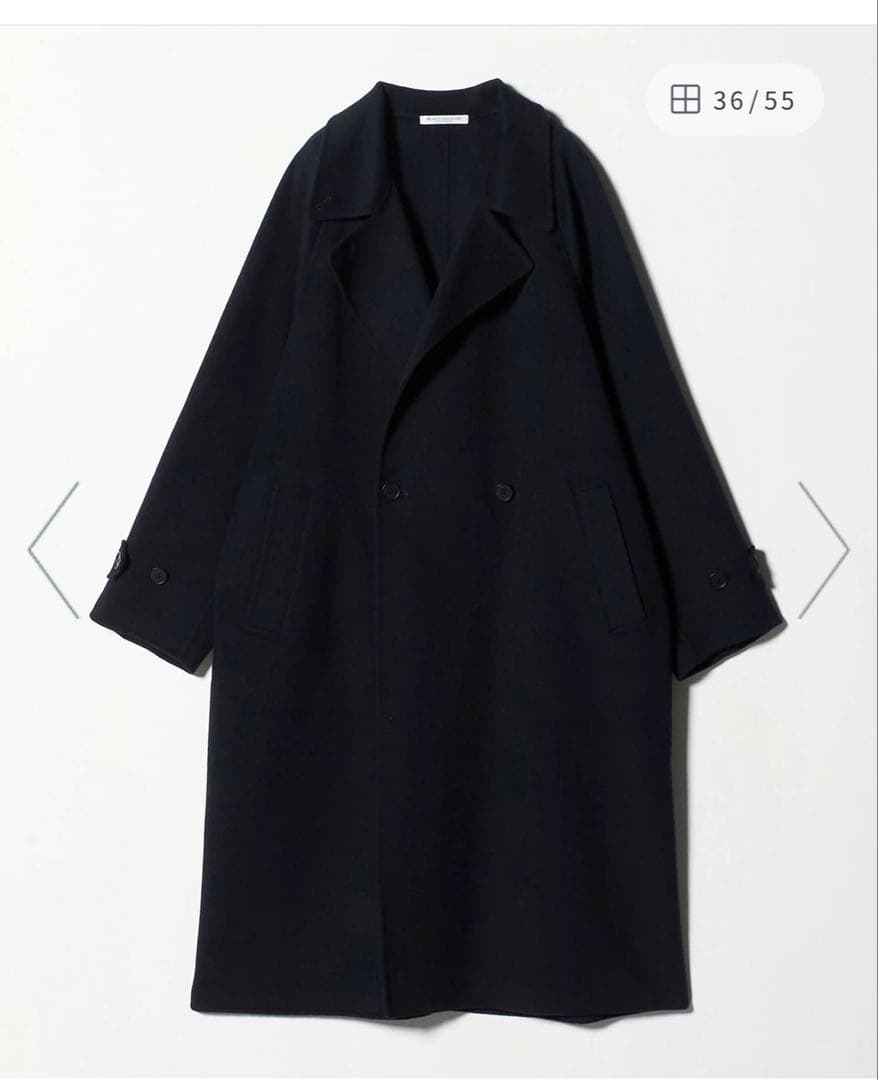Open the image grid view 36/55
The width and height of the screenshot is (878, 1080).
pyautogui.click(x=733, y=100)
